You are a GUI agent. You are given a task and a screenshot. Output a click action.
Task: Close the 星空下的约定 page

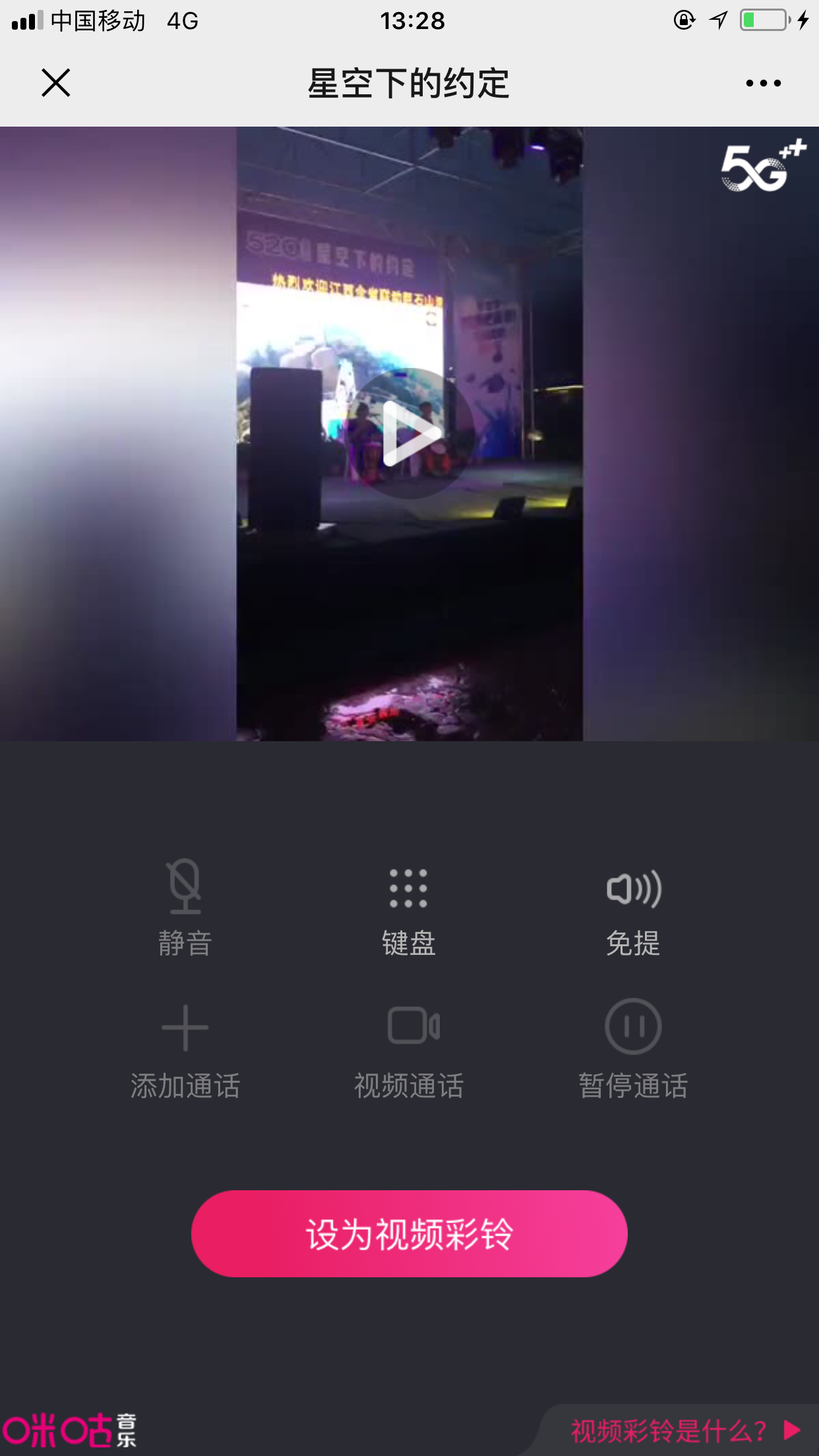pyautogui.click(x=56, y=83)
